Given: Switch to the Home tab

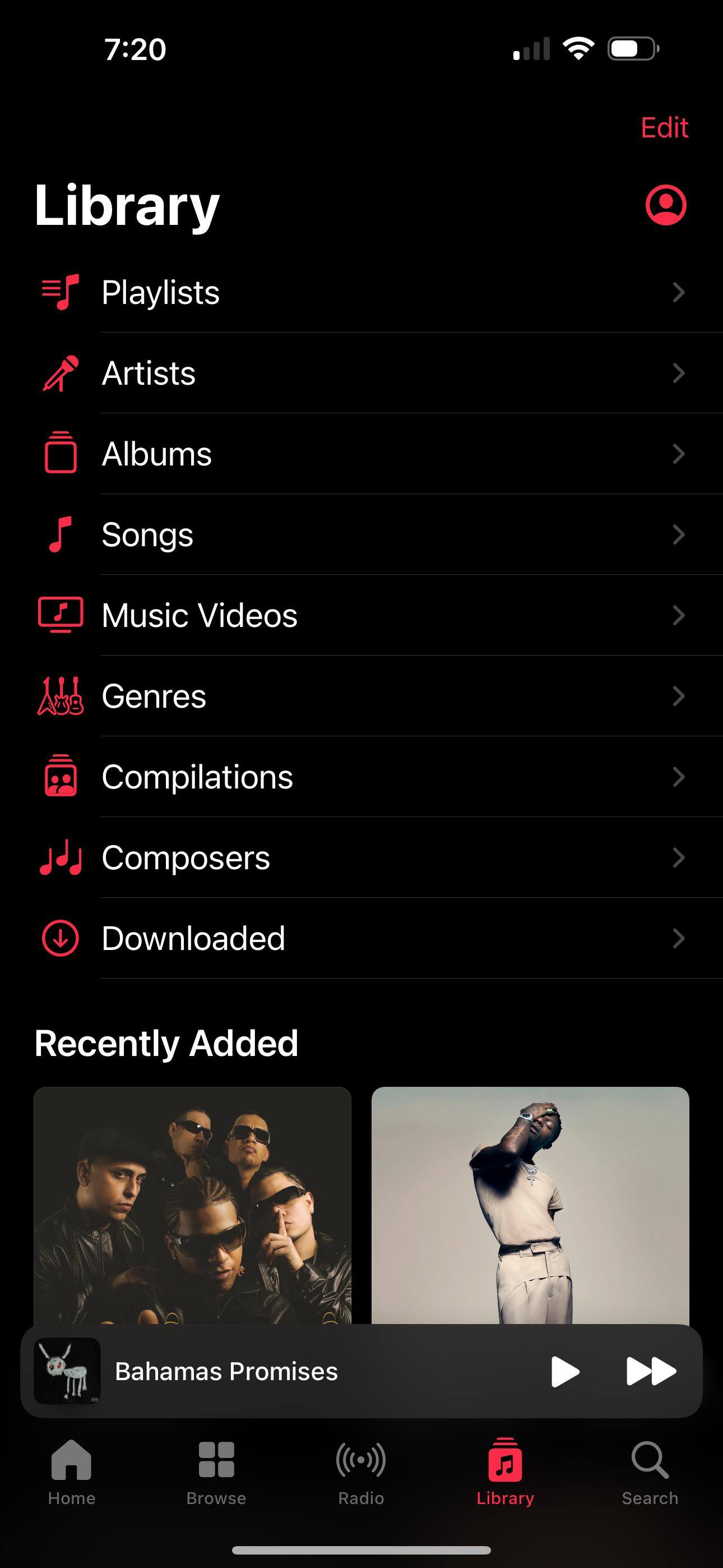Looking at the screenshot, I should pos(72,1471).
